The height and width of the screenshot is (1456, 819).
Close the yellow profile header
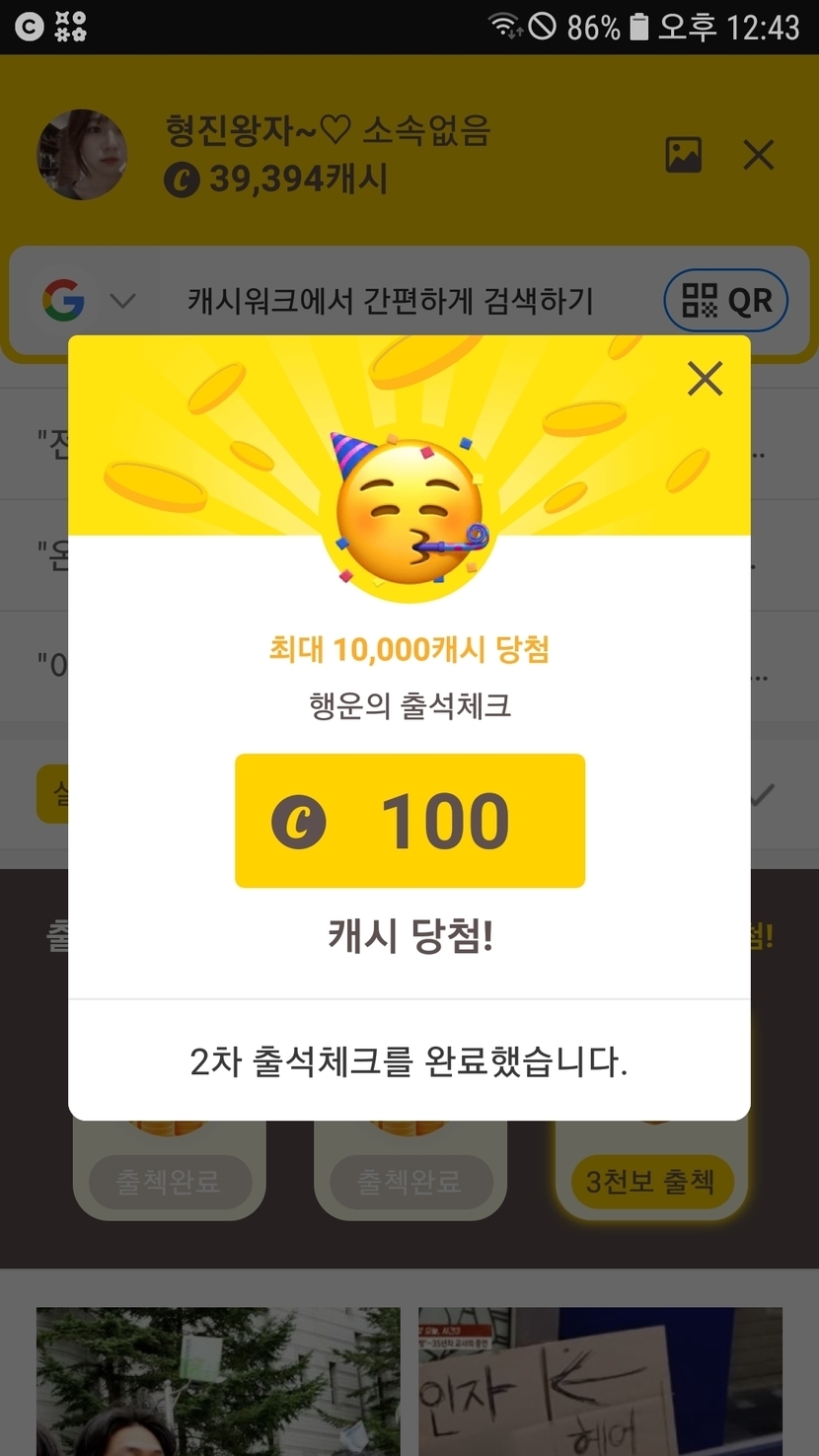[x=758, y=155]
